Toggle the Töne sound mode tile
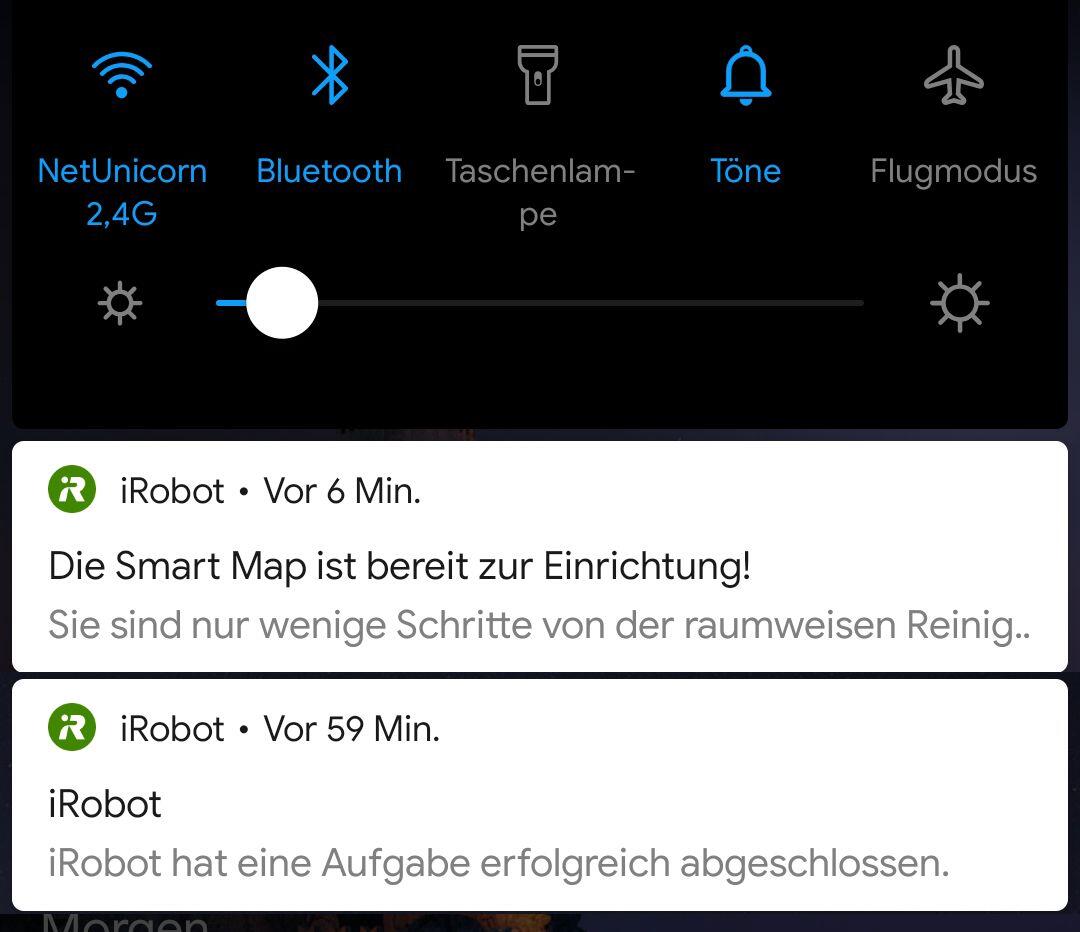The width and height of the screenshot is (1080, 932). [x=745, y=76]
